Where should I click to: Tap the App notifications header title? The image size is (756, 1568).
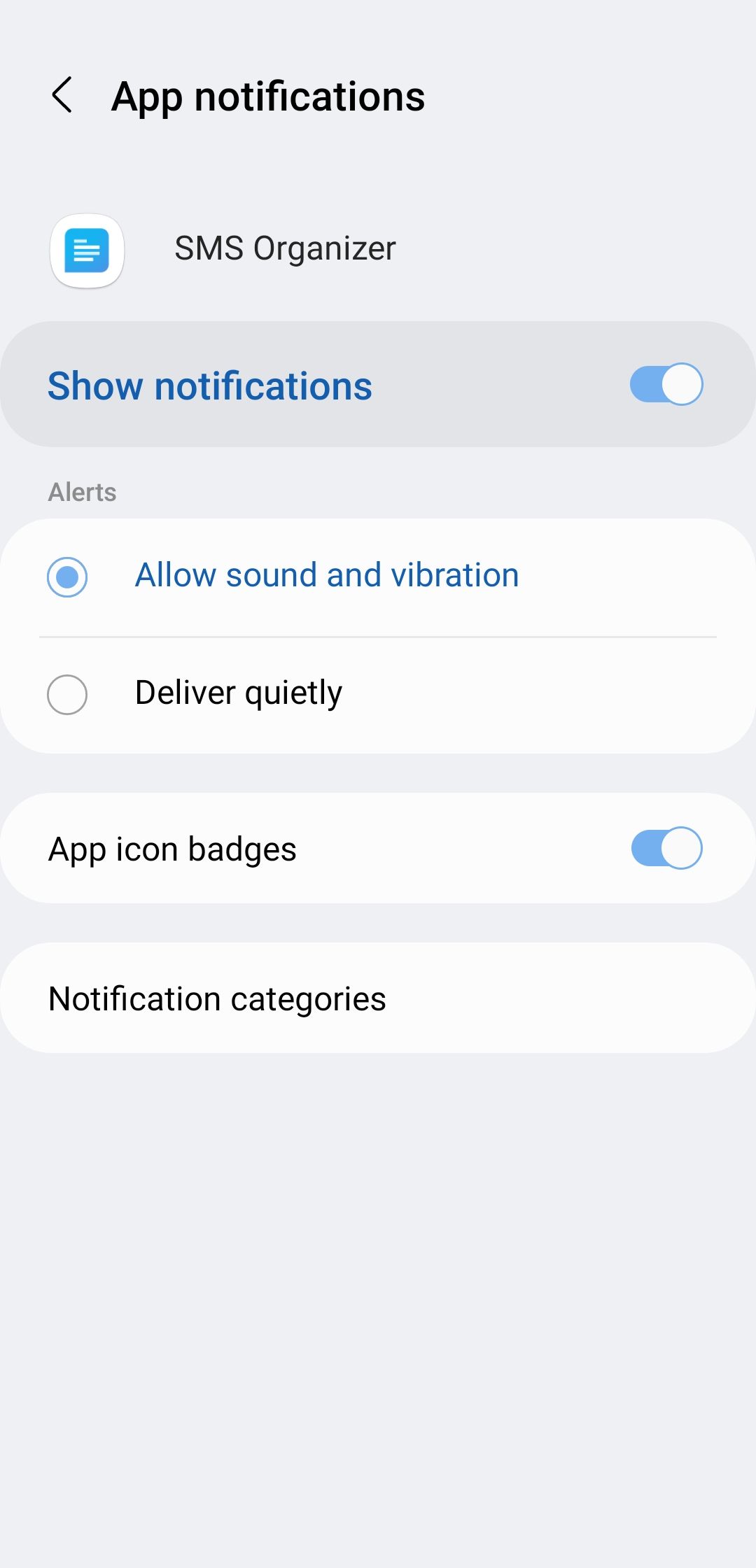click(x=268, y=97)
